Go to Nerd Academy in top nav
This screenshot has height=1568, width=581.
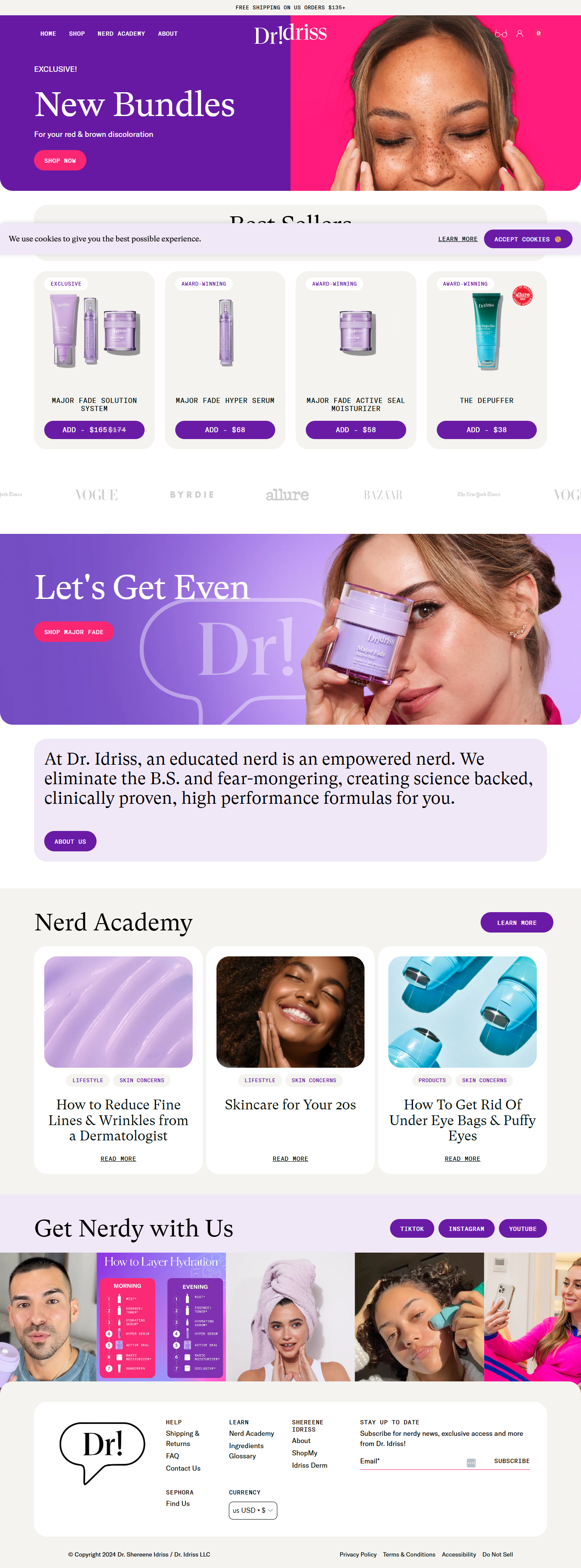pos(121,34)
